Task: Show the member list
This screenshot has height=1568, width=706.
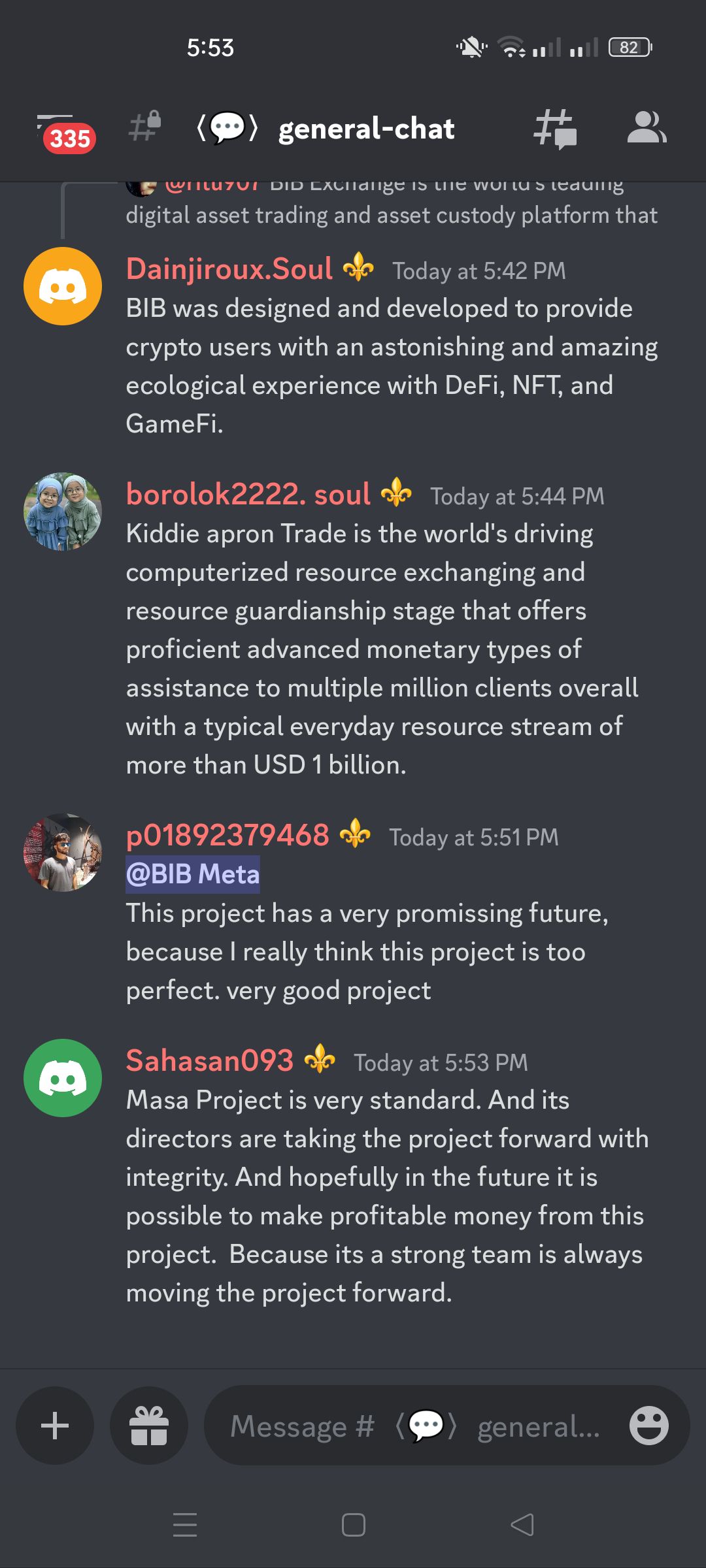Action: coord(646,128)
